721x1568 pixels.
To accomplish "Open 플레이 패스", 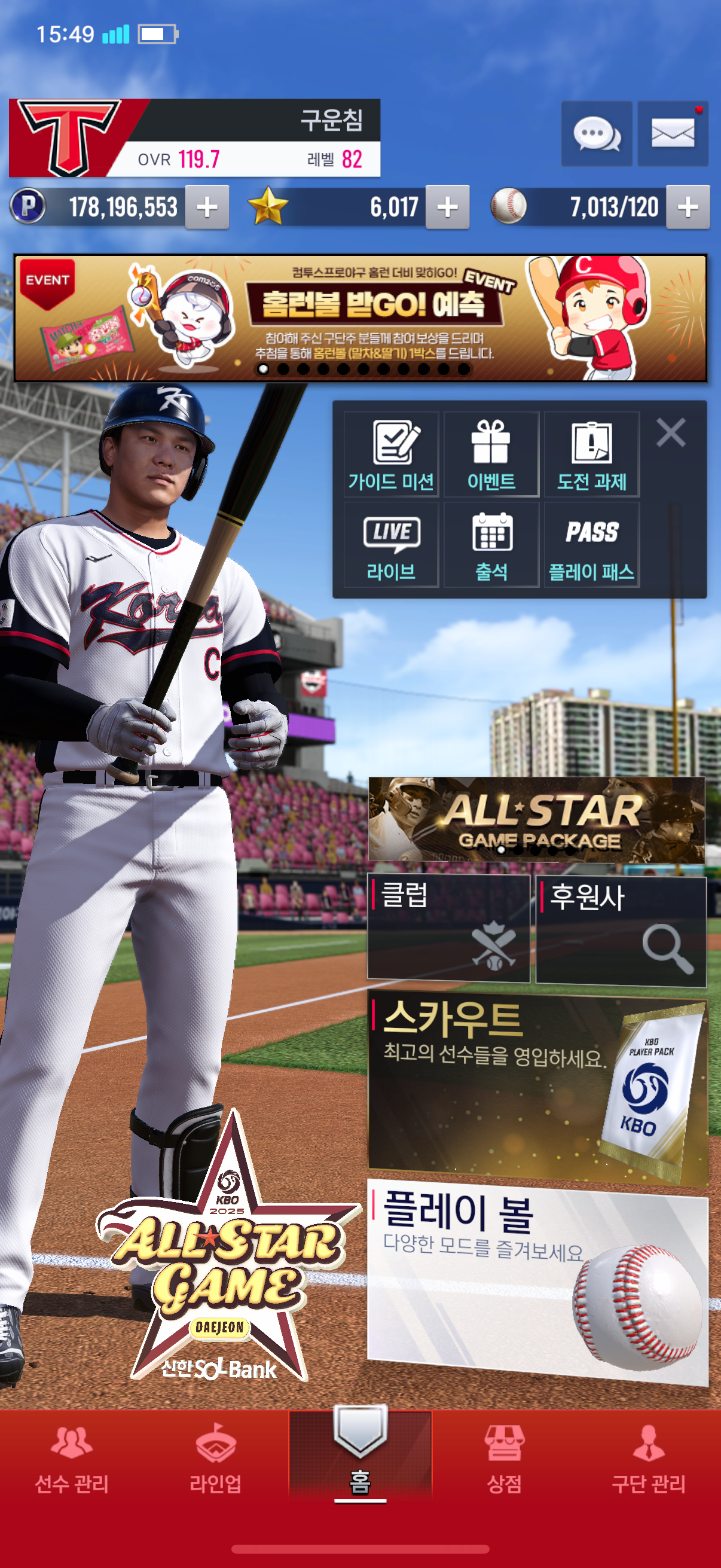I will (591, 545).
